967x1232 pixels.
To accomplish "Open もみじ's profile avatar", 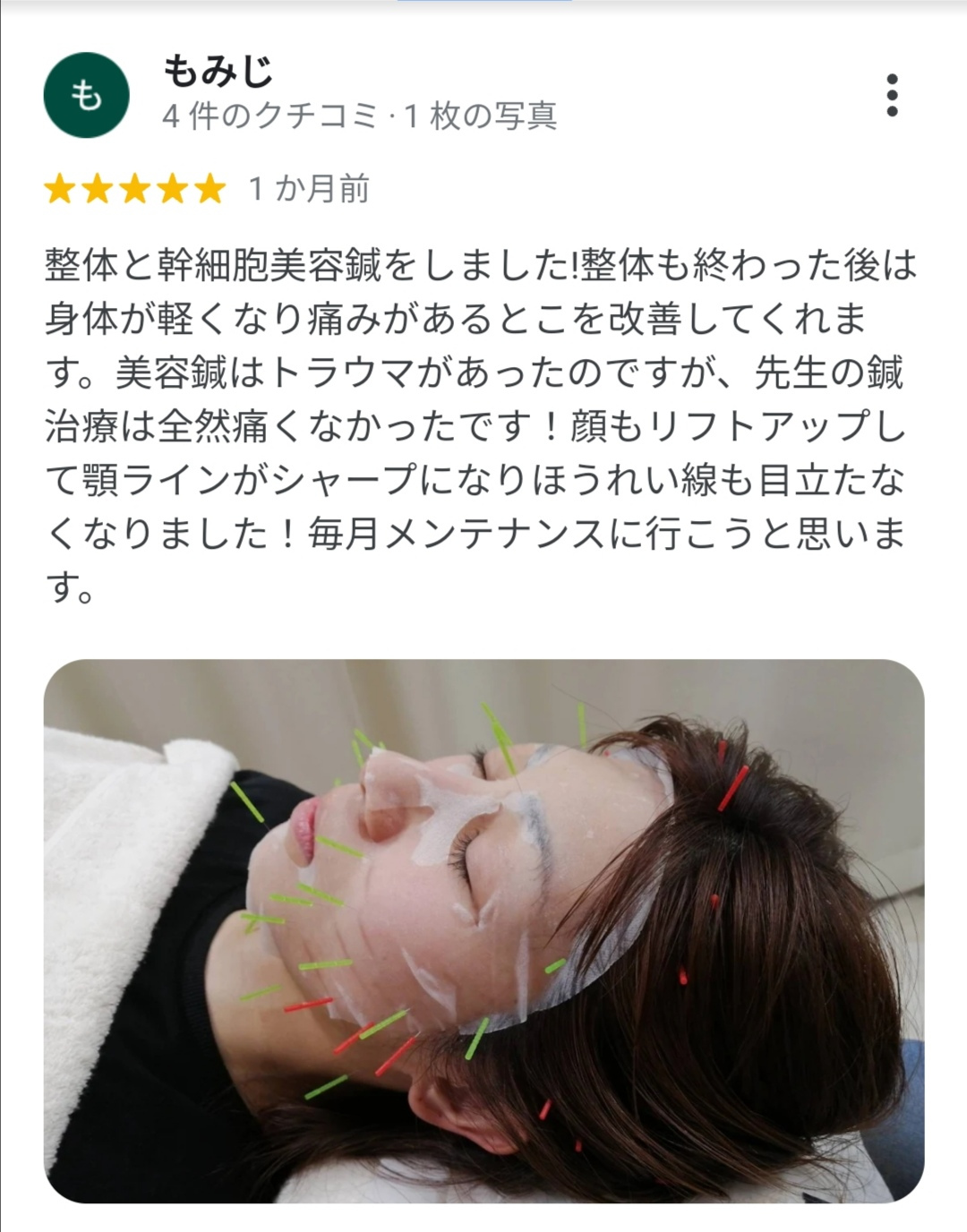I will 86,95.
